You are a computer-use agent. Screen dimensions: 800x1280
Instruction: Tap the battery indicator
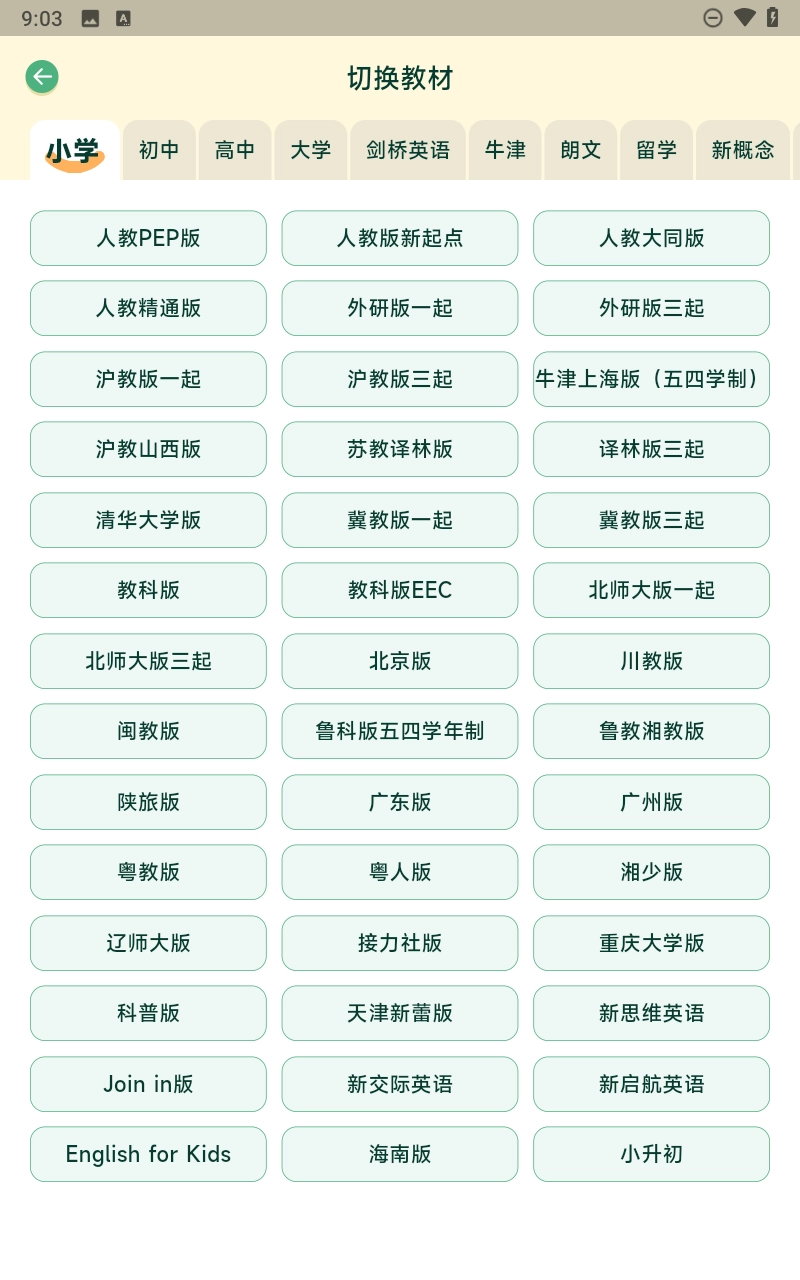point(771,17)
